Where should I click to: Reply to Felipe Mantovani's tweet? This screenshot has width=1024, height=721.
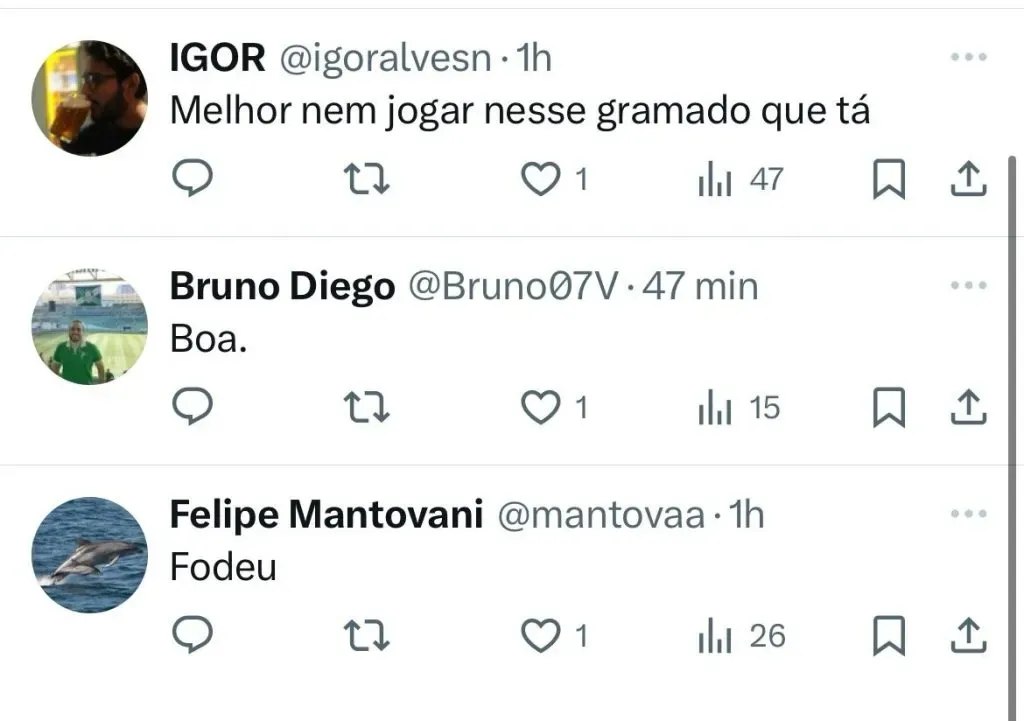pos(192,636)
